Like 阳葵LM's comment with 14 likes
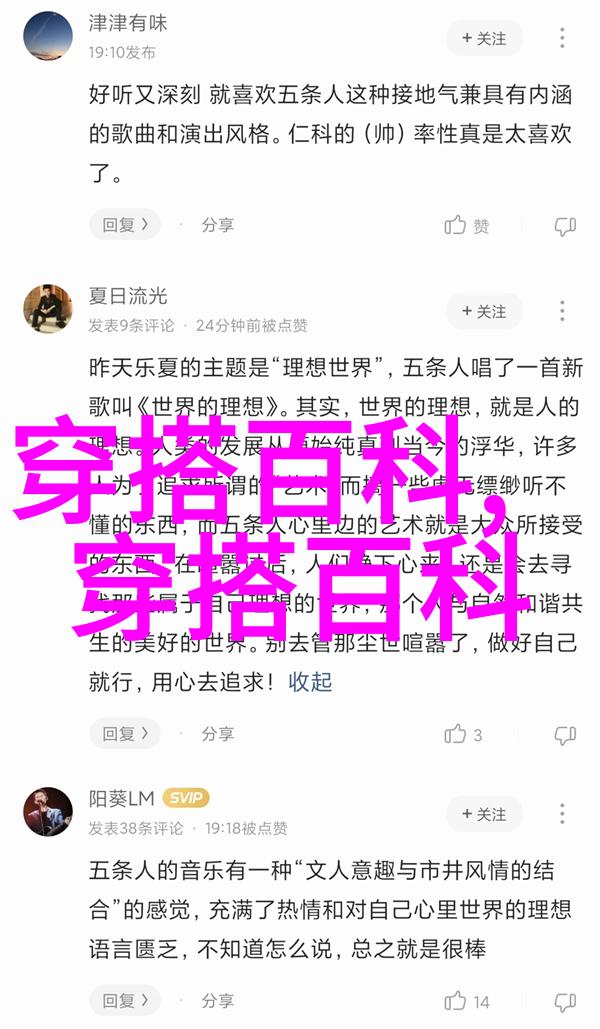 [x=467, y=1001]
